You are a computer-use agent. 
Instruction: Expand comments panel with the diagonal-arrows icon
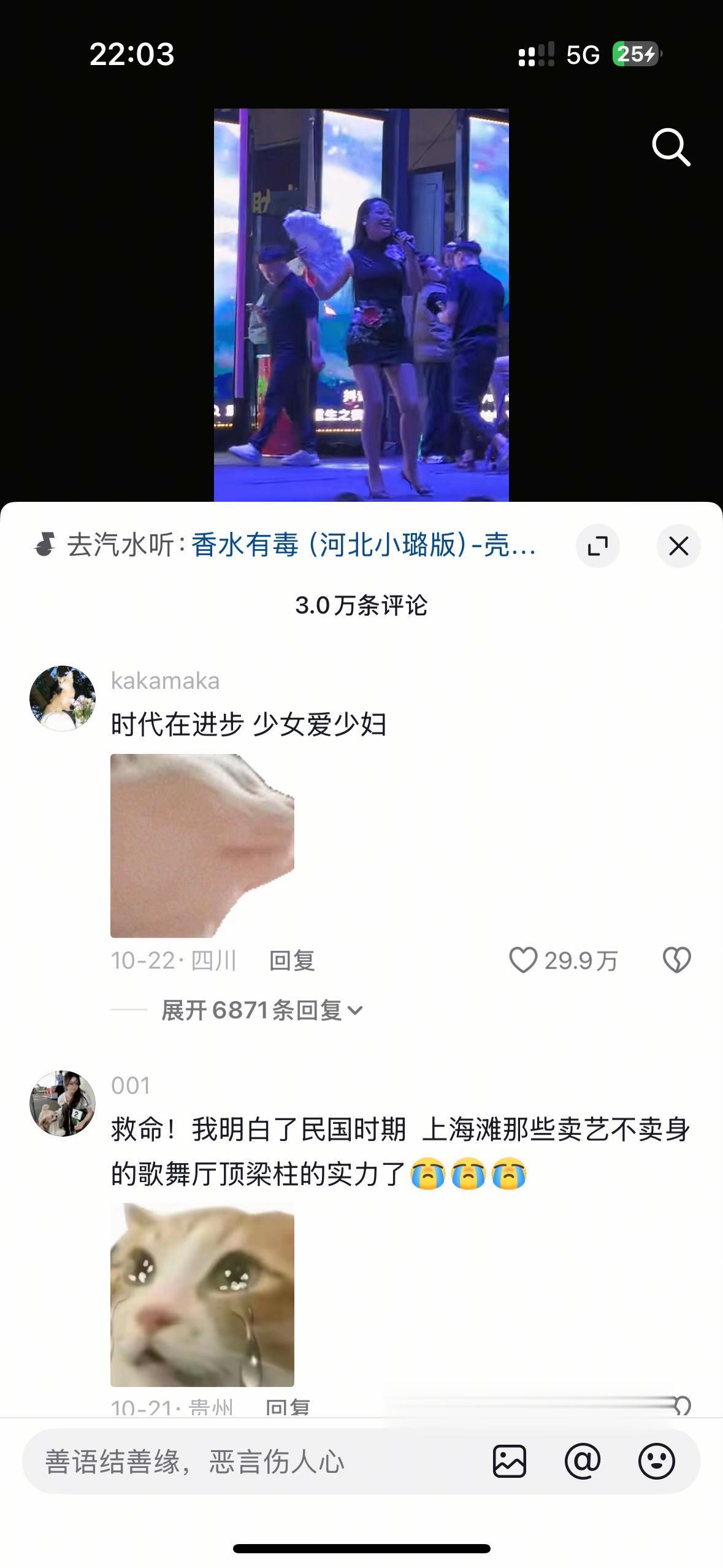tap(598, 545)
